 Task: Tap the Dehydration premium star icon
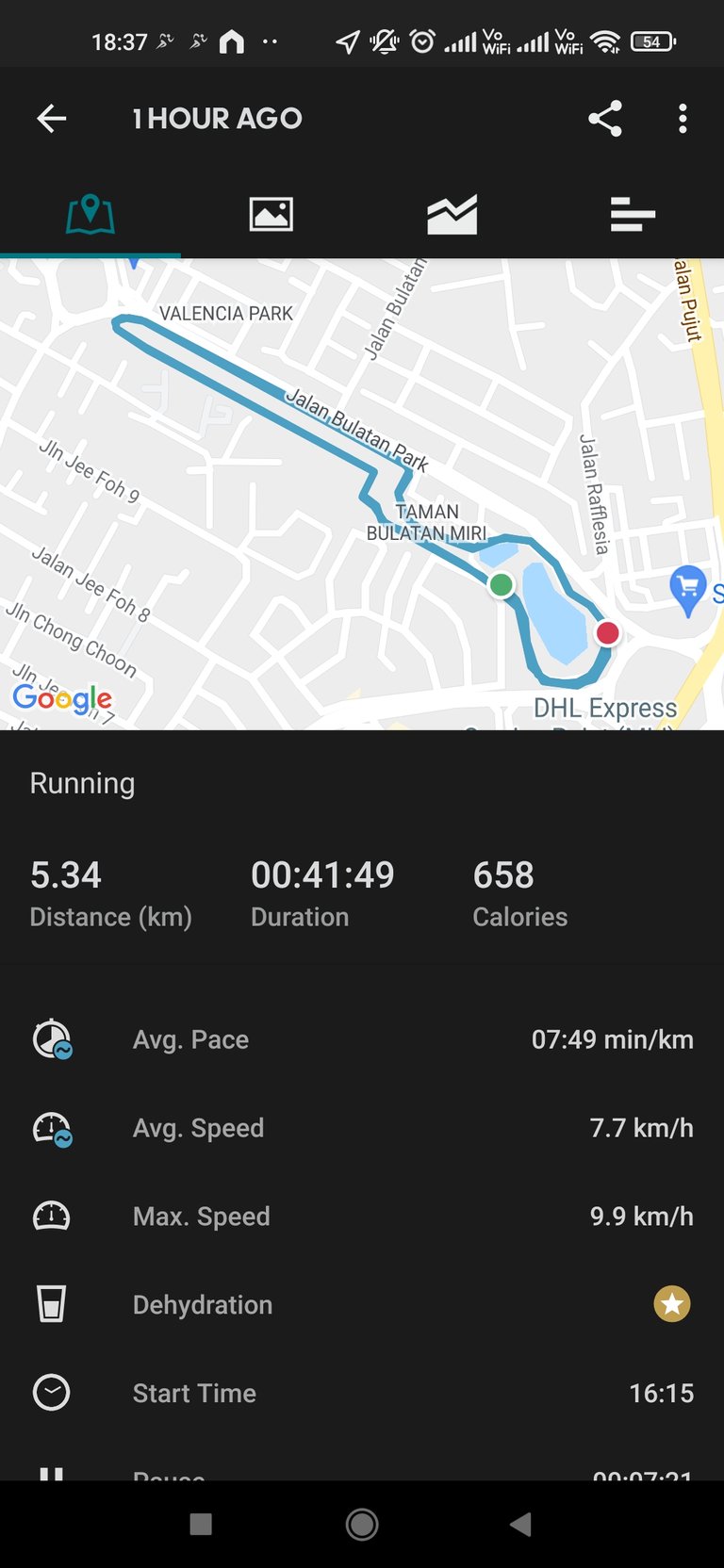click(x=672, y=1304)
